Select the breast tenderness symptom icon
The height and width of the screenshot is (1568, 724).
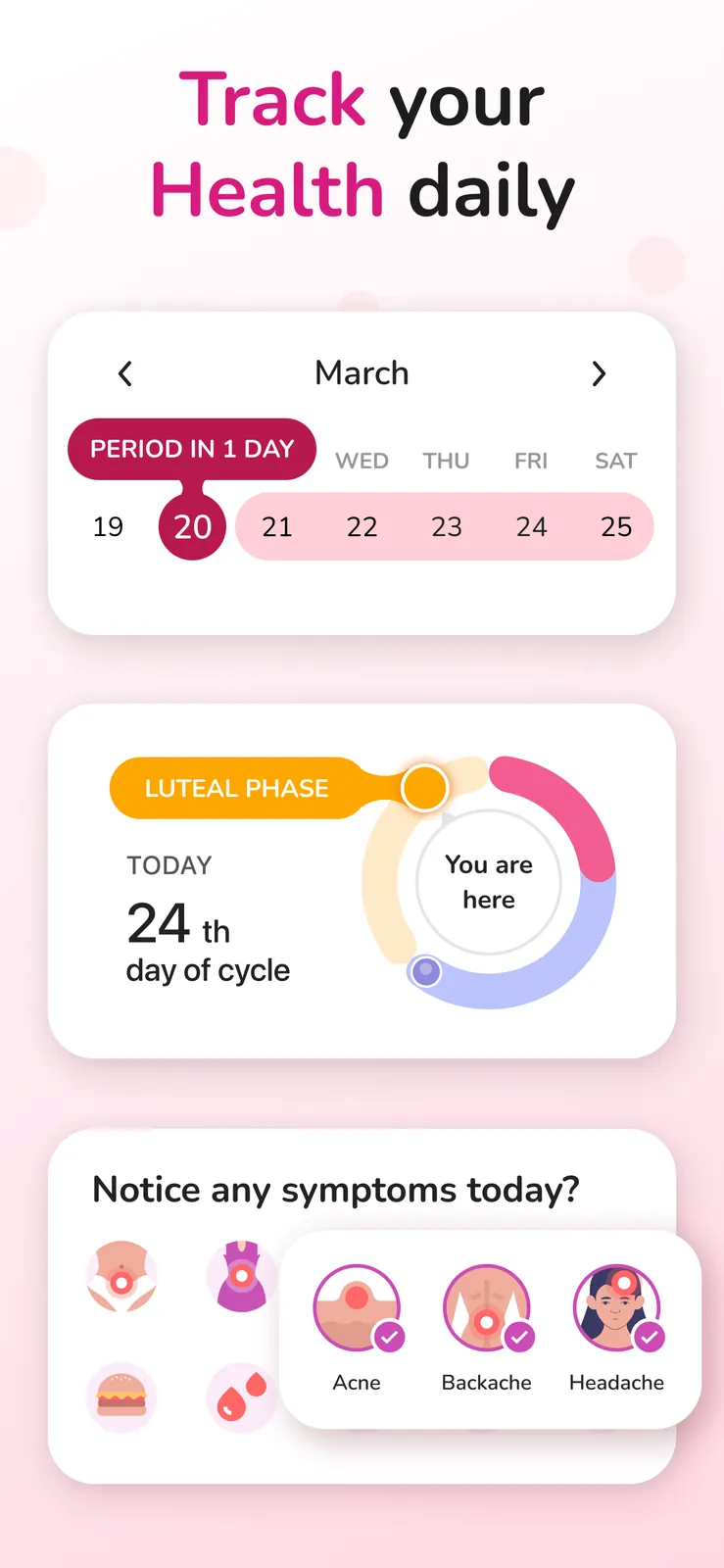[240, 1276]
